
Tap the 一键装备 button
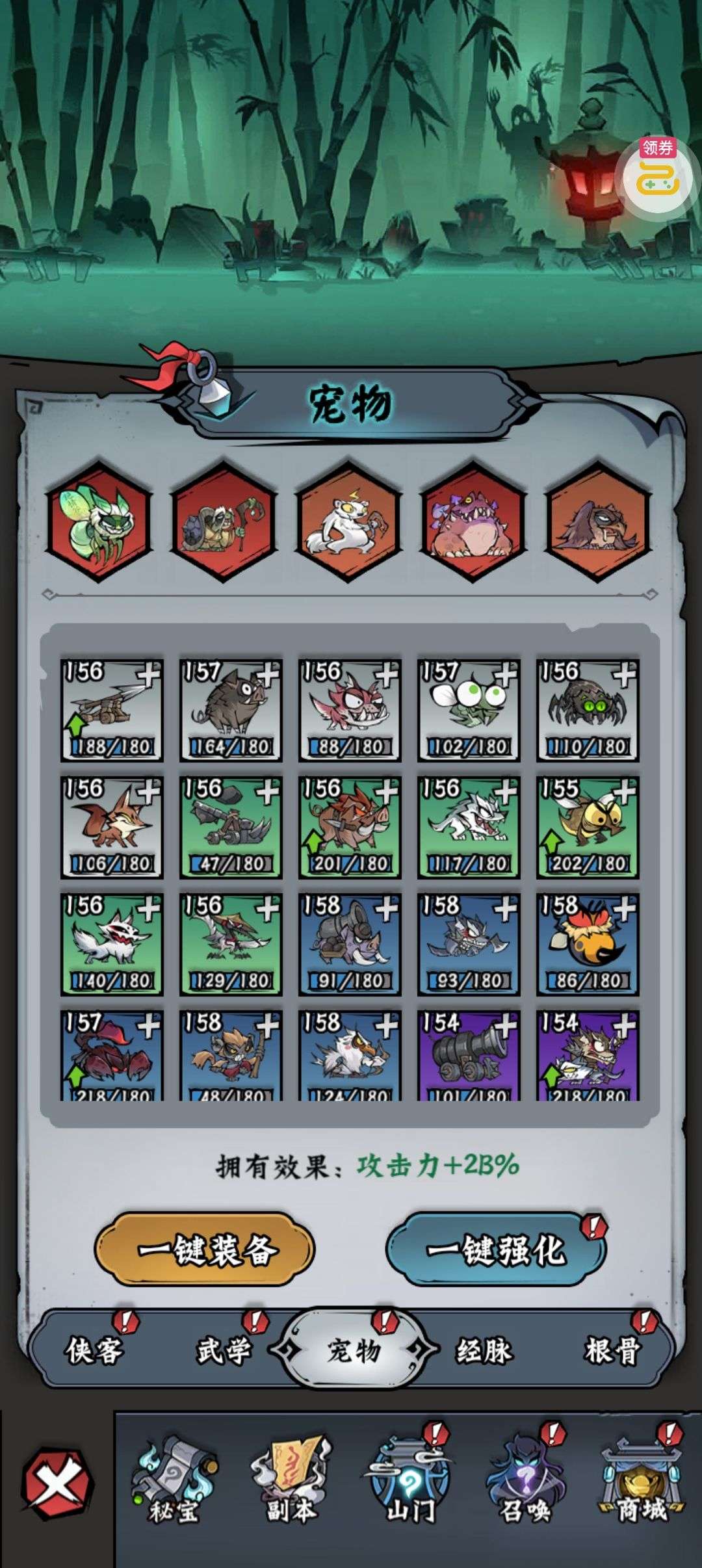click(205, 1249)
